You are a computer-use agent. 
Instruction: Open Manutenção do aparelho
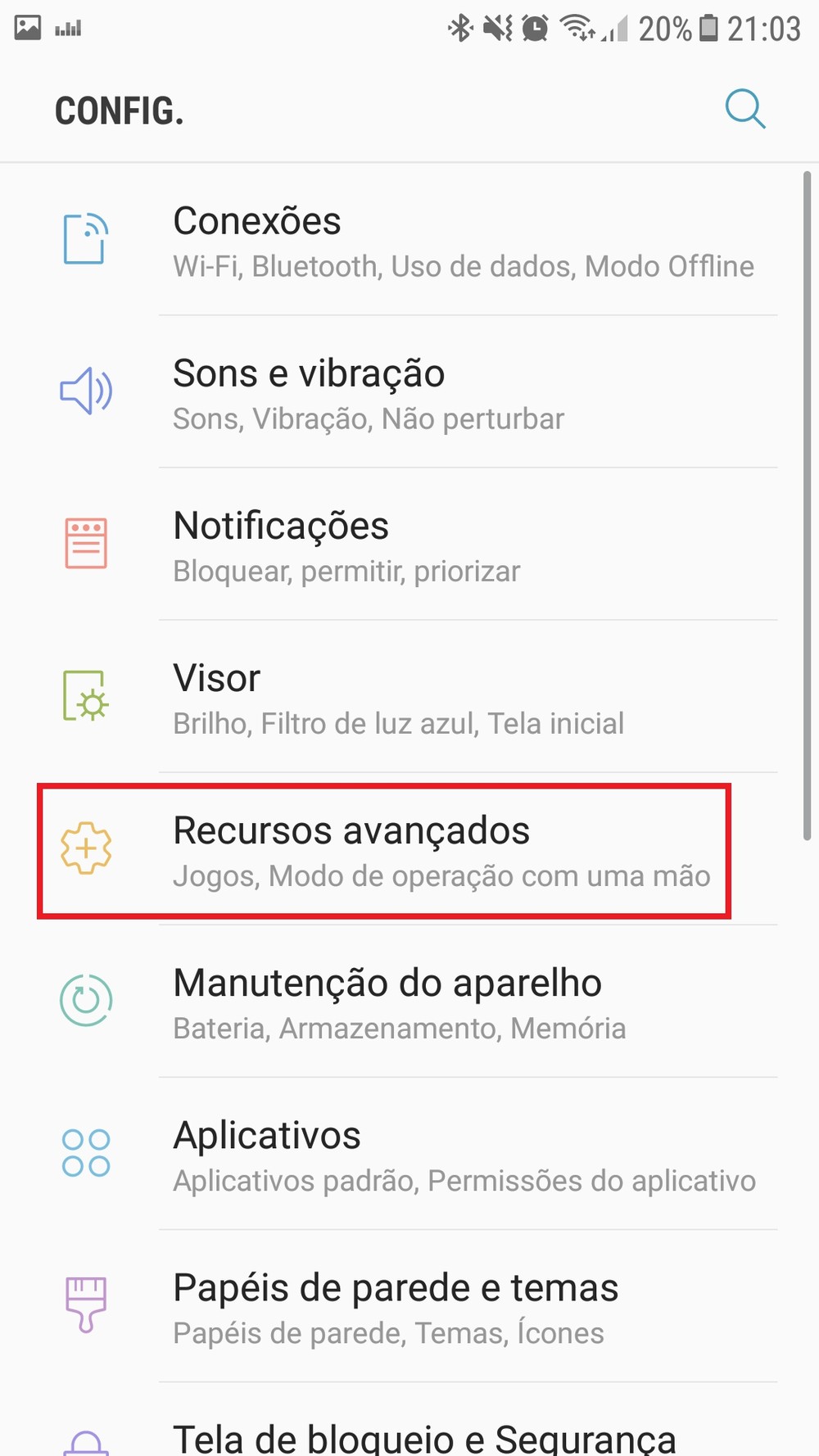point(409,1003)
